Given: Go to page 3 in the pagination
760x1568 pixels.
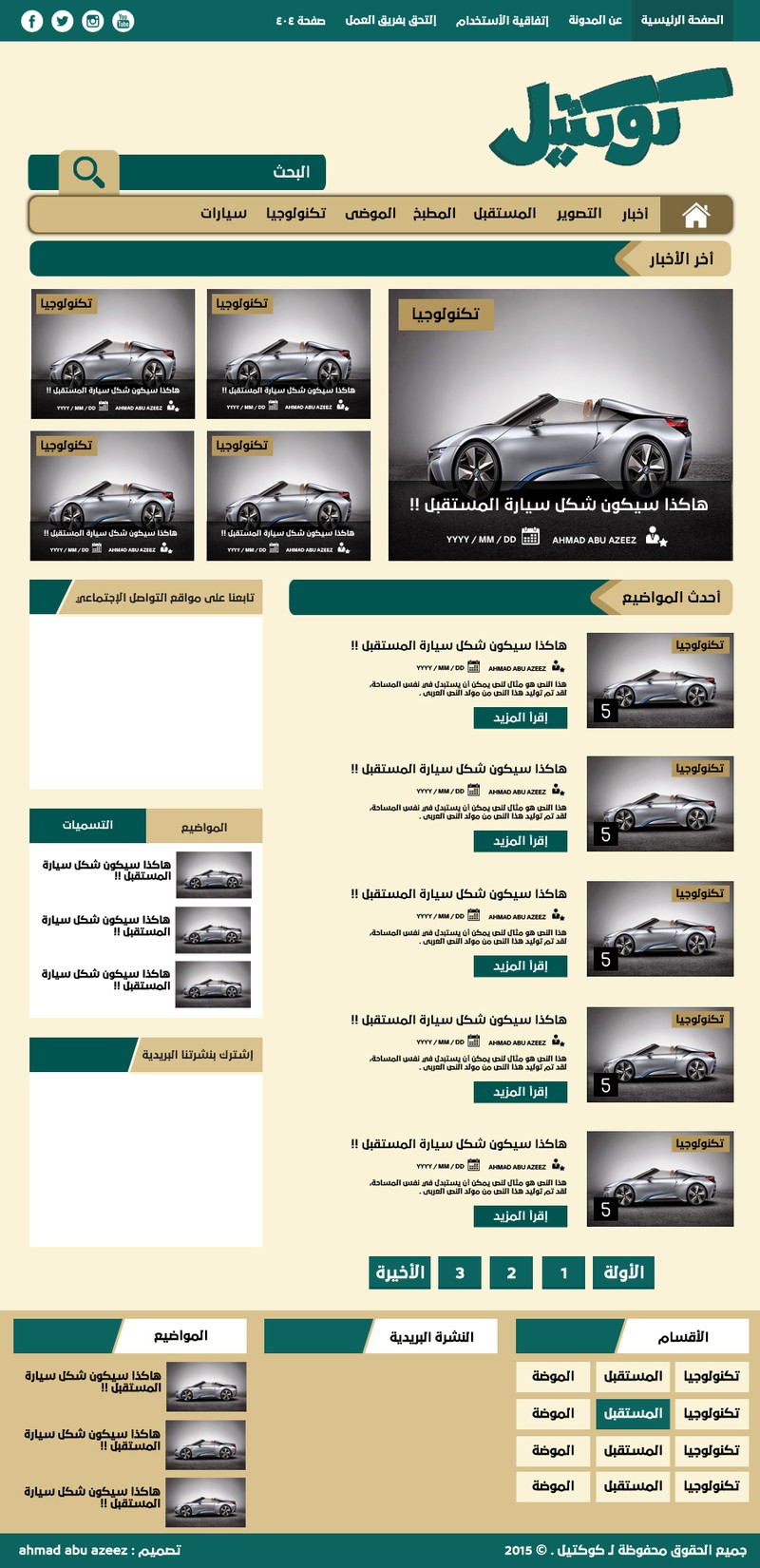Looking at the screenshot, I should [x=460, y=1272].
